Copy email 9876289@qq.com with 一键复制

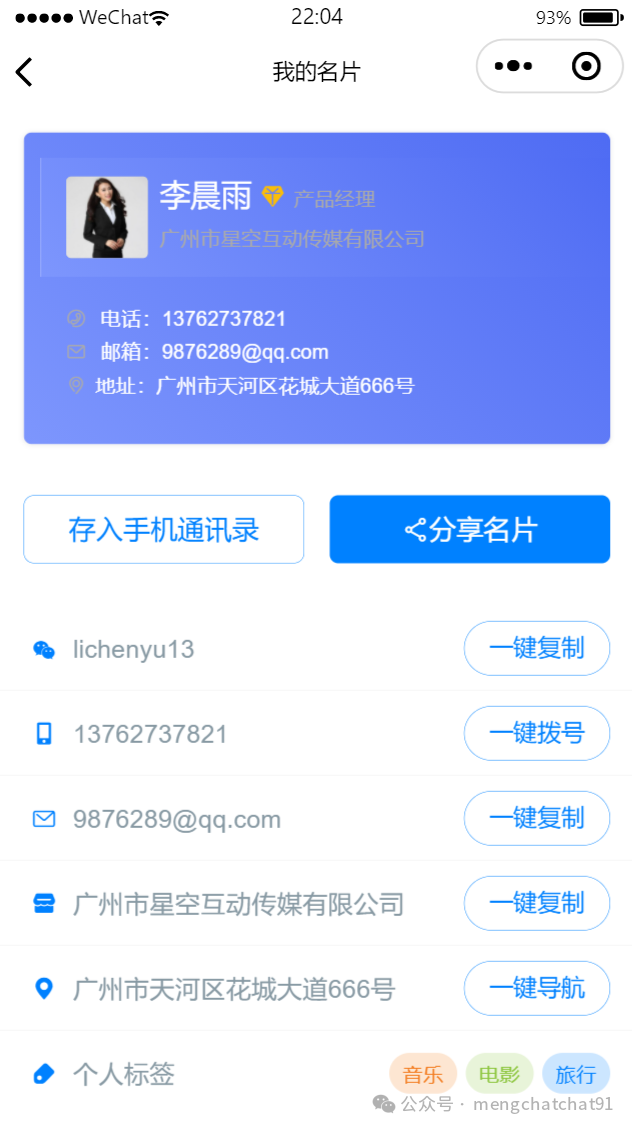(x=537, y=818)
